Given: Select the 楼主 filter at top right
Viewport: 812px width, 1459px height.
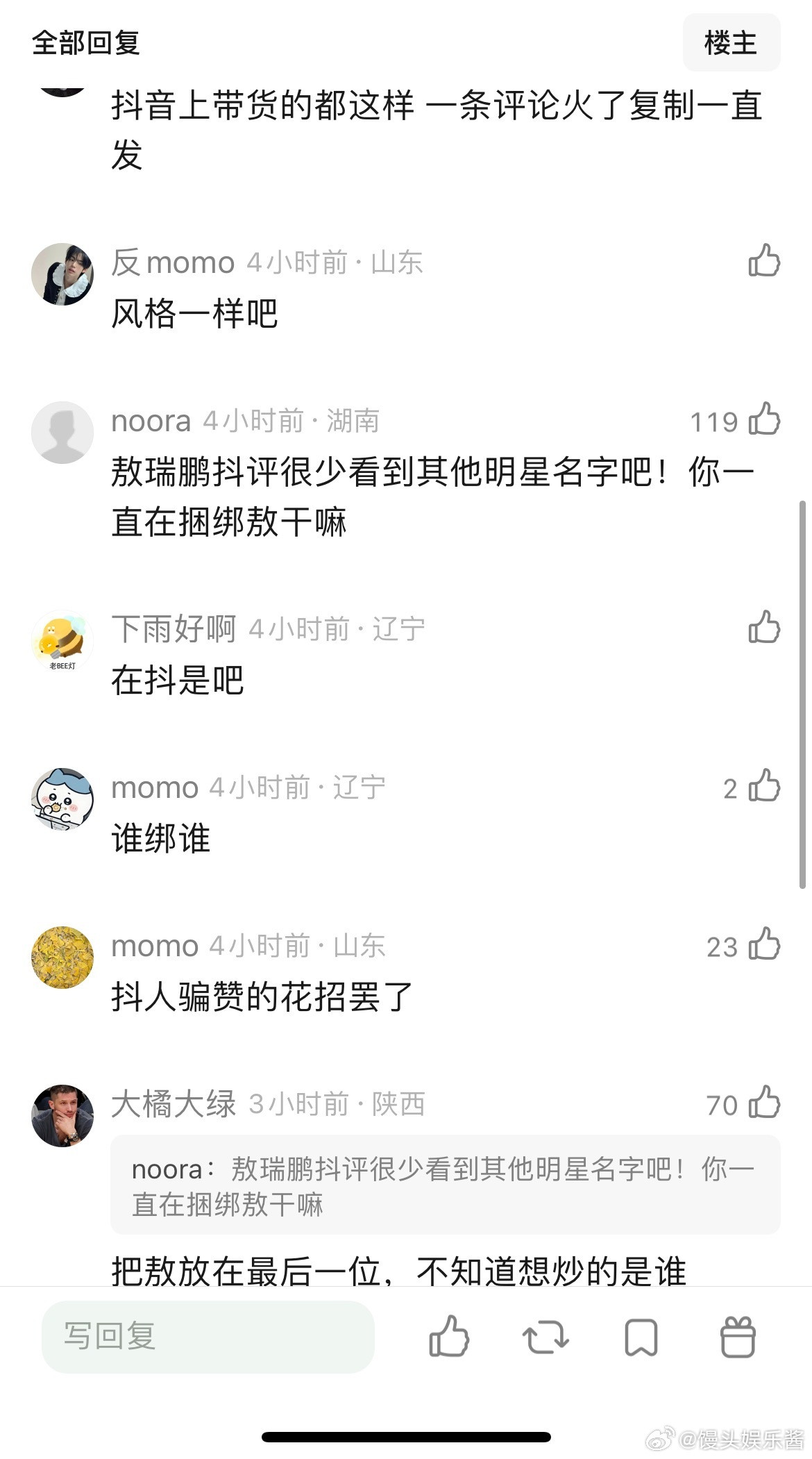Looking at the screenshot, I should pos(732,44).
